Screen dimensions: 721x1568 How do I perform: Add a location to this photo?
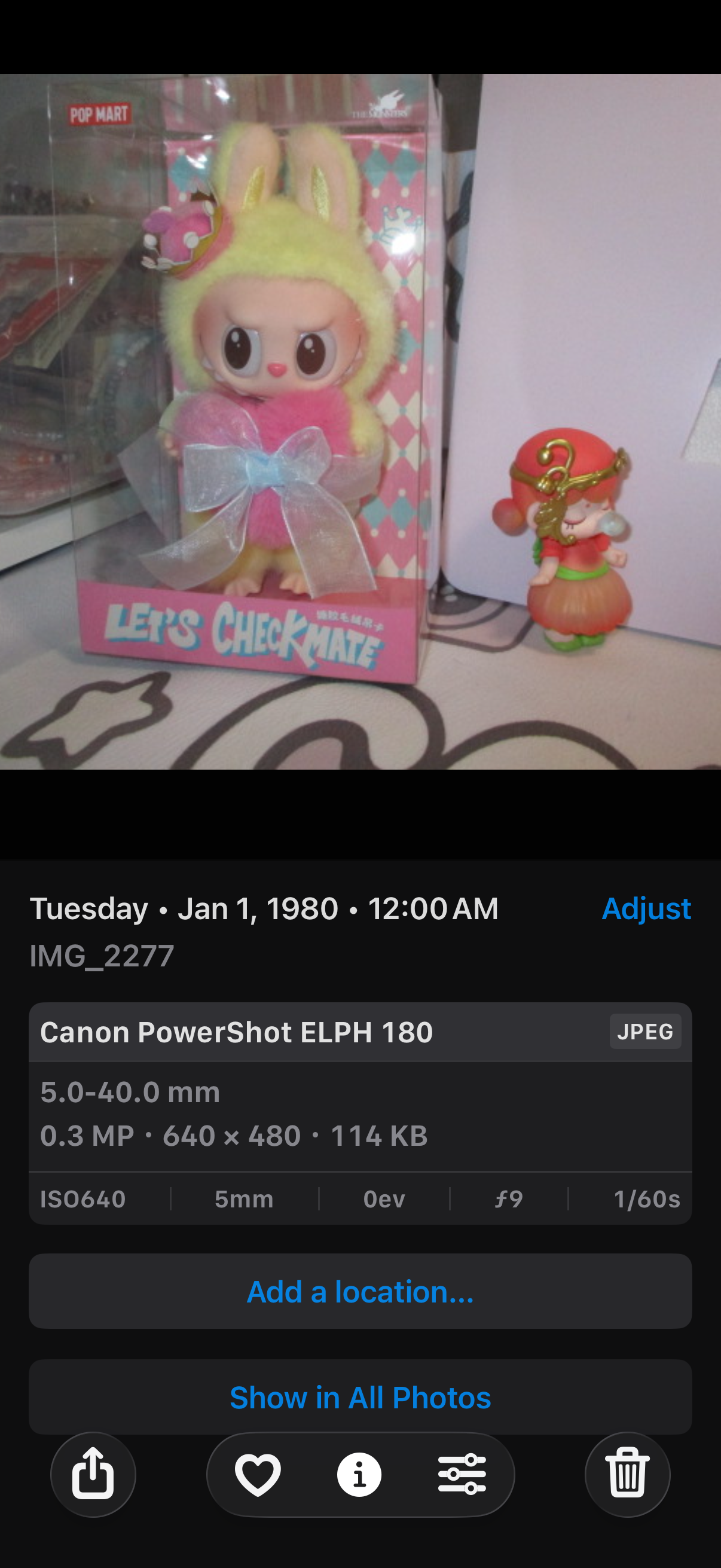[360, 1291]
